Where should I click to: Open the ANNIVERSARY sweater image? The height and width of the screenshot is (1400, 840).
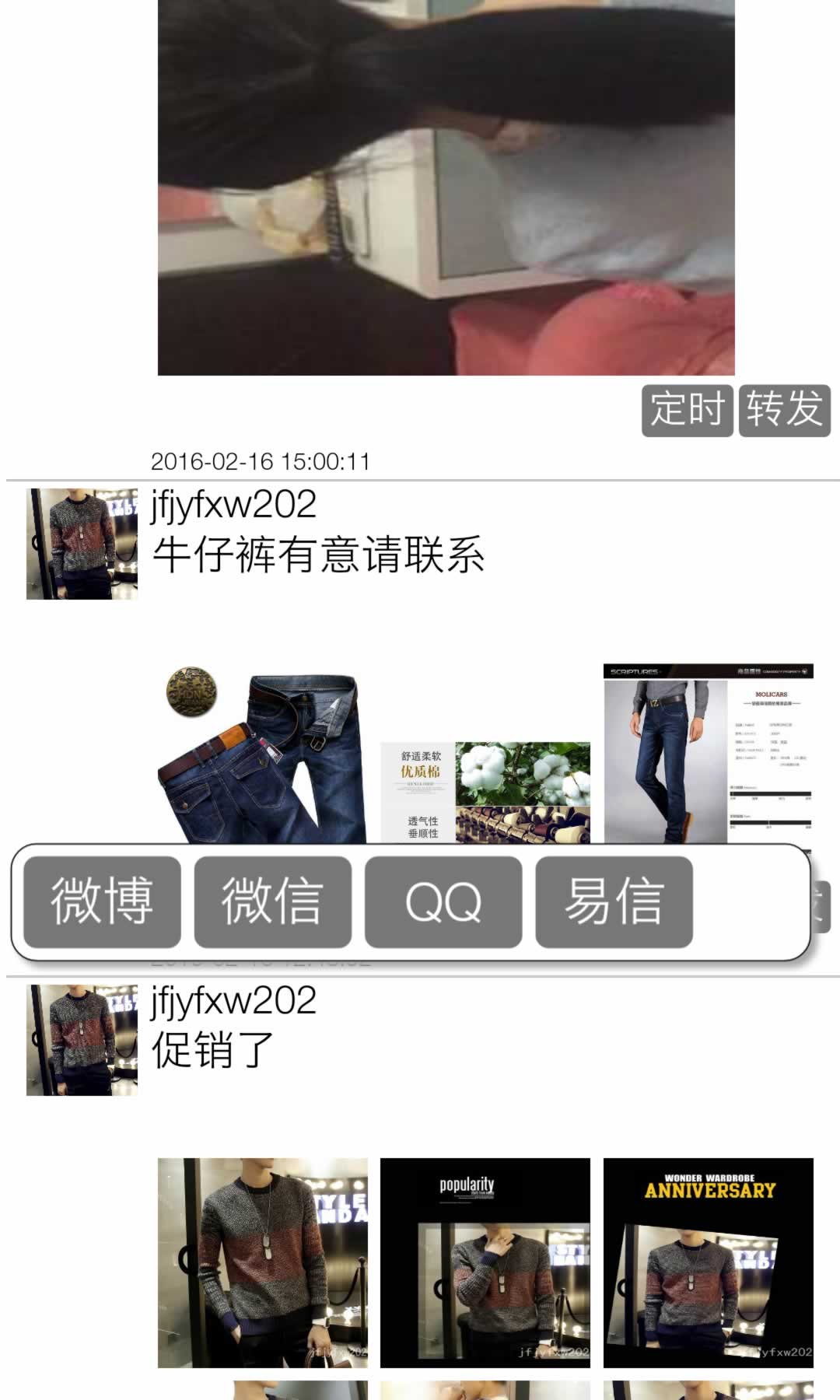[x=708, y=1262]
